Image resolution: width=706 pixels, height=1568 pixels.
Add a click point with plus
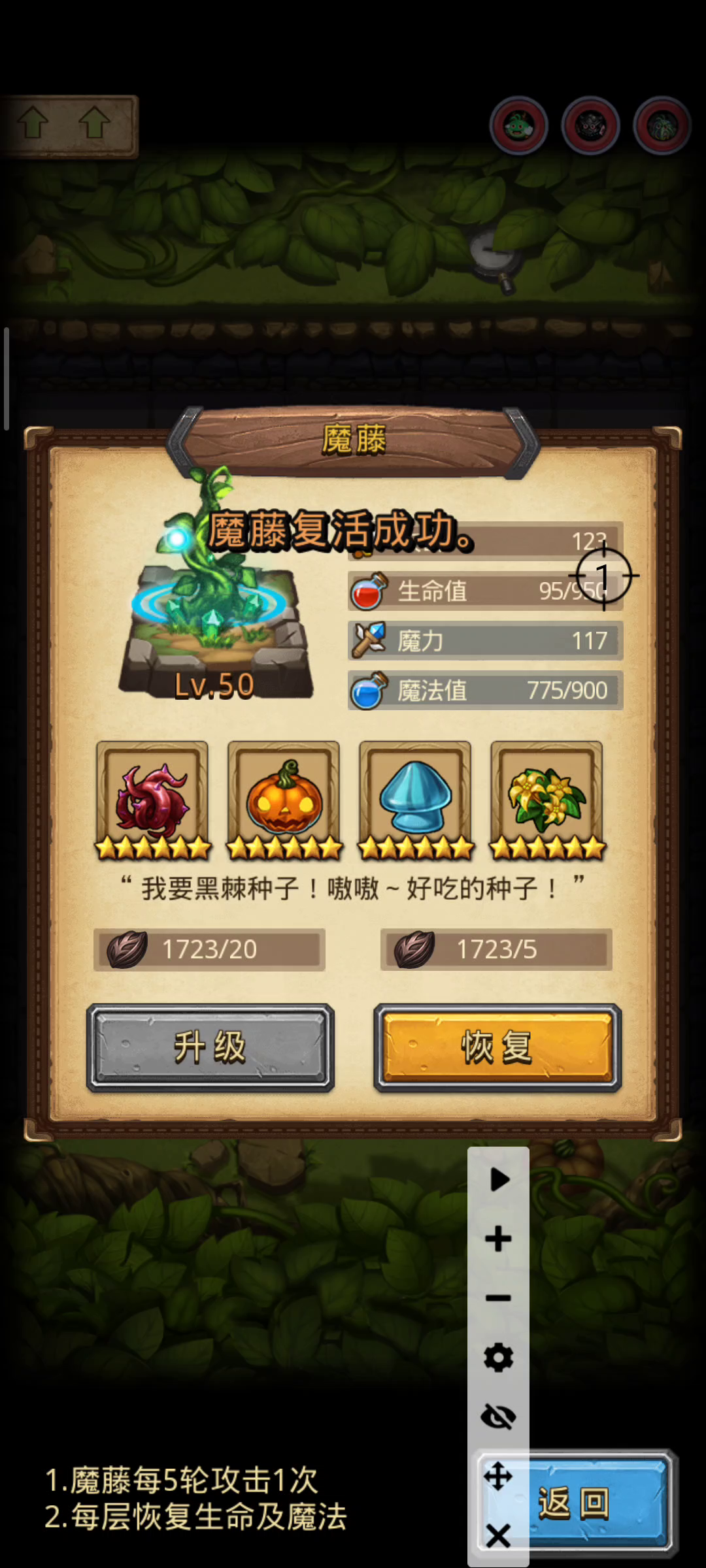(x=499, y=1239)
